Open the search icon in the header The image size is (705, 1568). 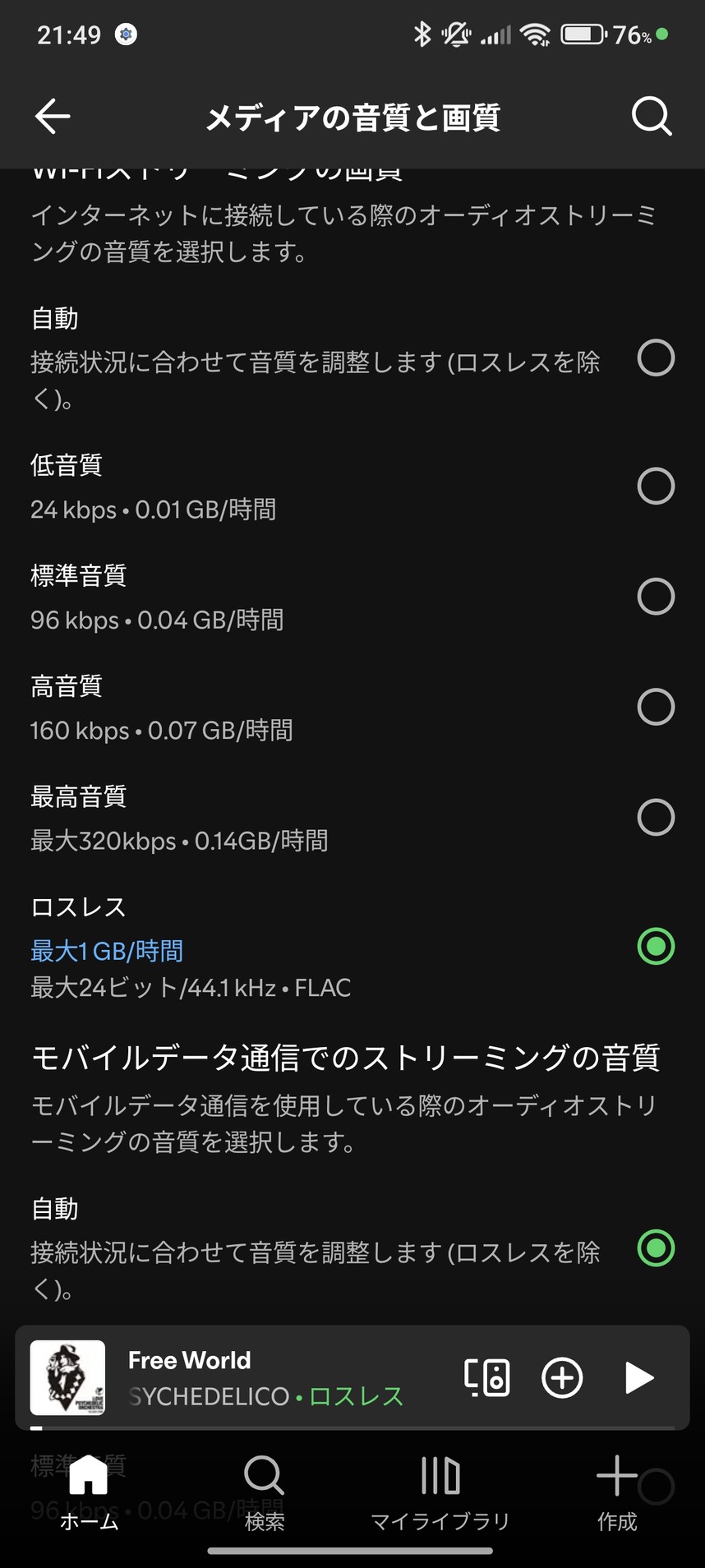point(651,116)
